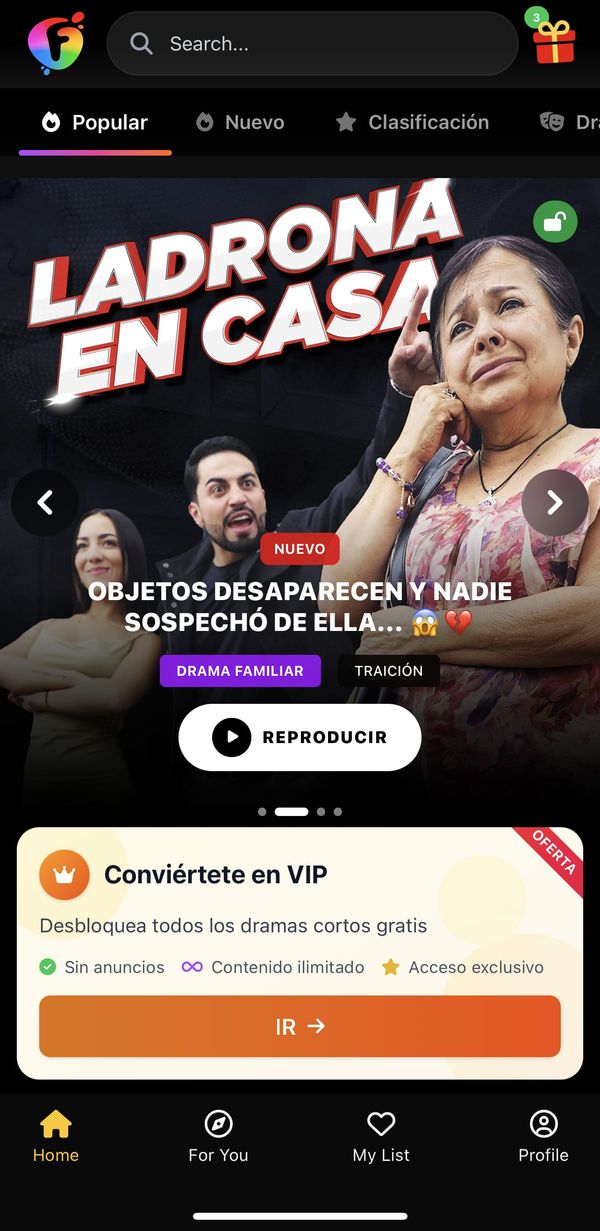Go to the previous carousel banner
This screenshot has height=1231, width=600.
(x=45, y=502)
